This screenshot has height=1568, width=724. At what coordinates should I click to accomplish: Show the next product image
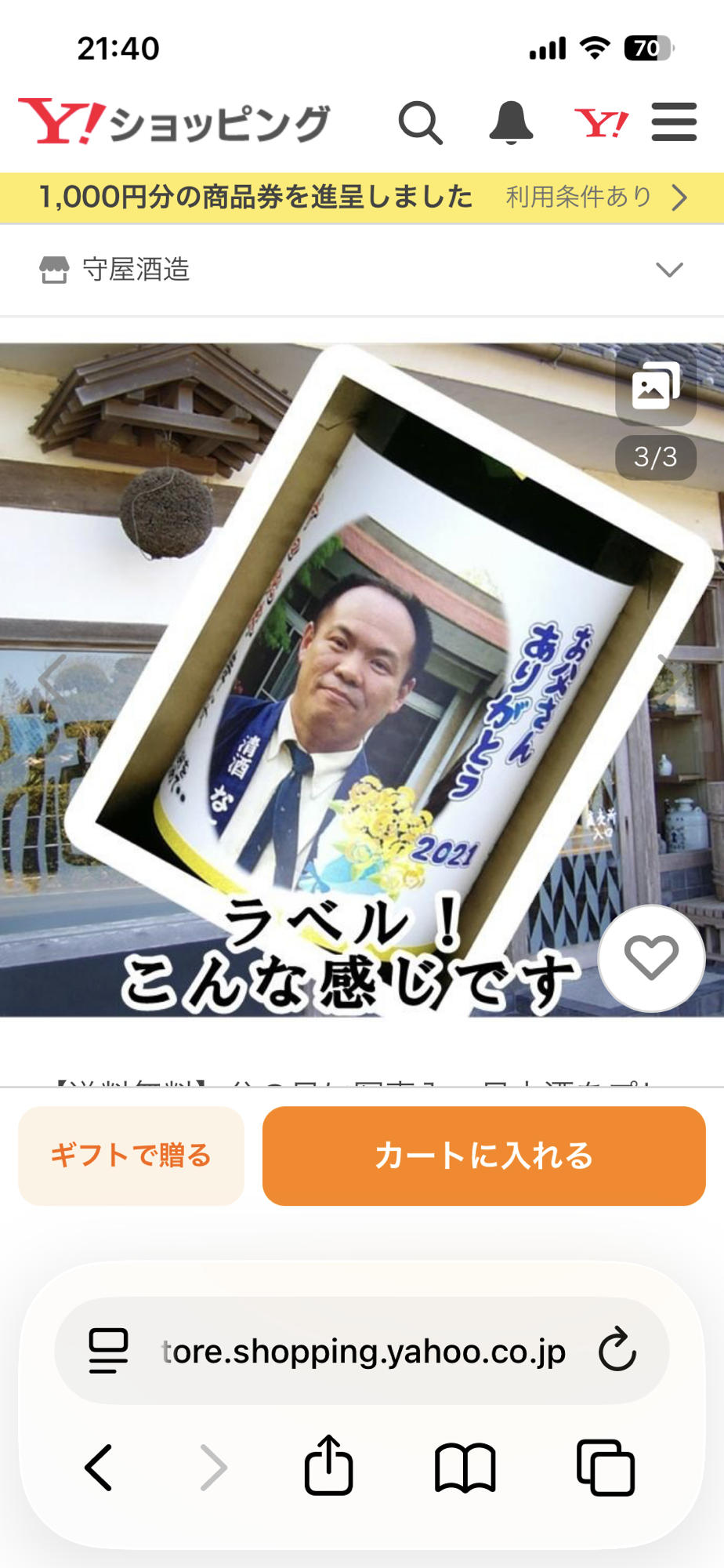671,679
